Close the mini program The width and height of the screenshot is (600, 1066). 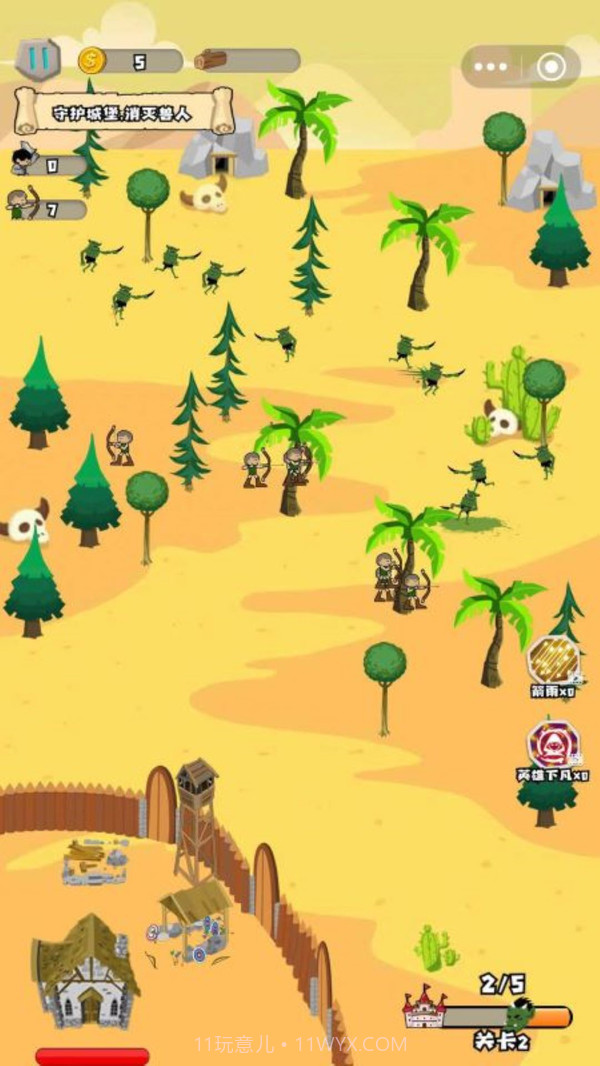coord(551,67)
